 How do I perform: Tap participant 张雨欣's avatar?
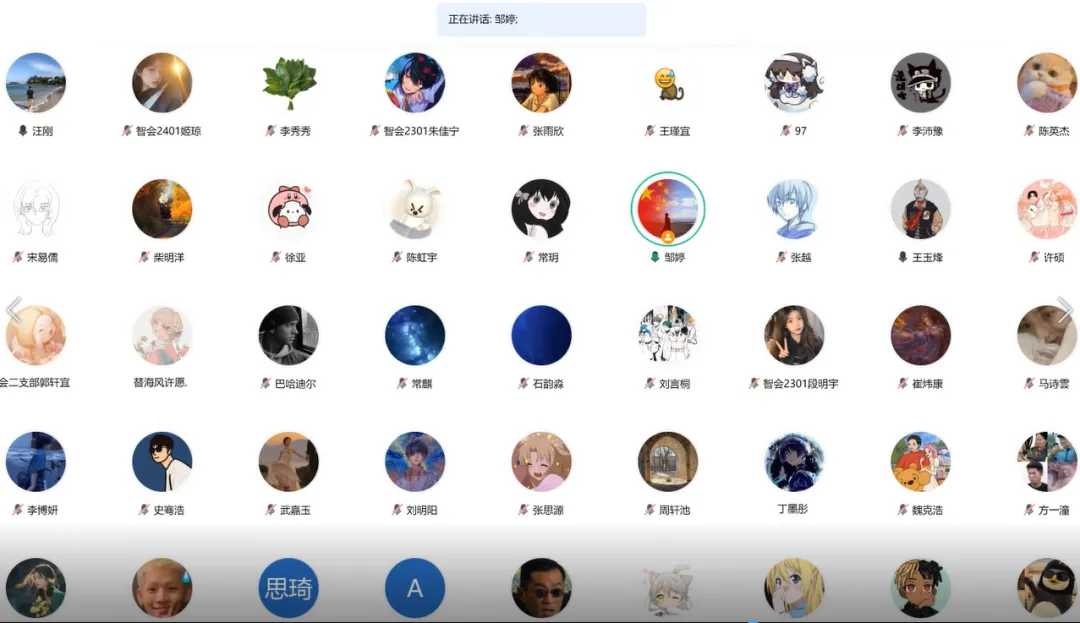tap(541, 83)
